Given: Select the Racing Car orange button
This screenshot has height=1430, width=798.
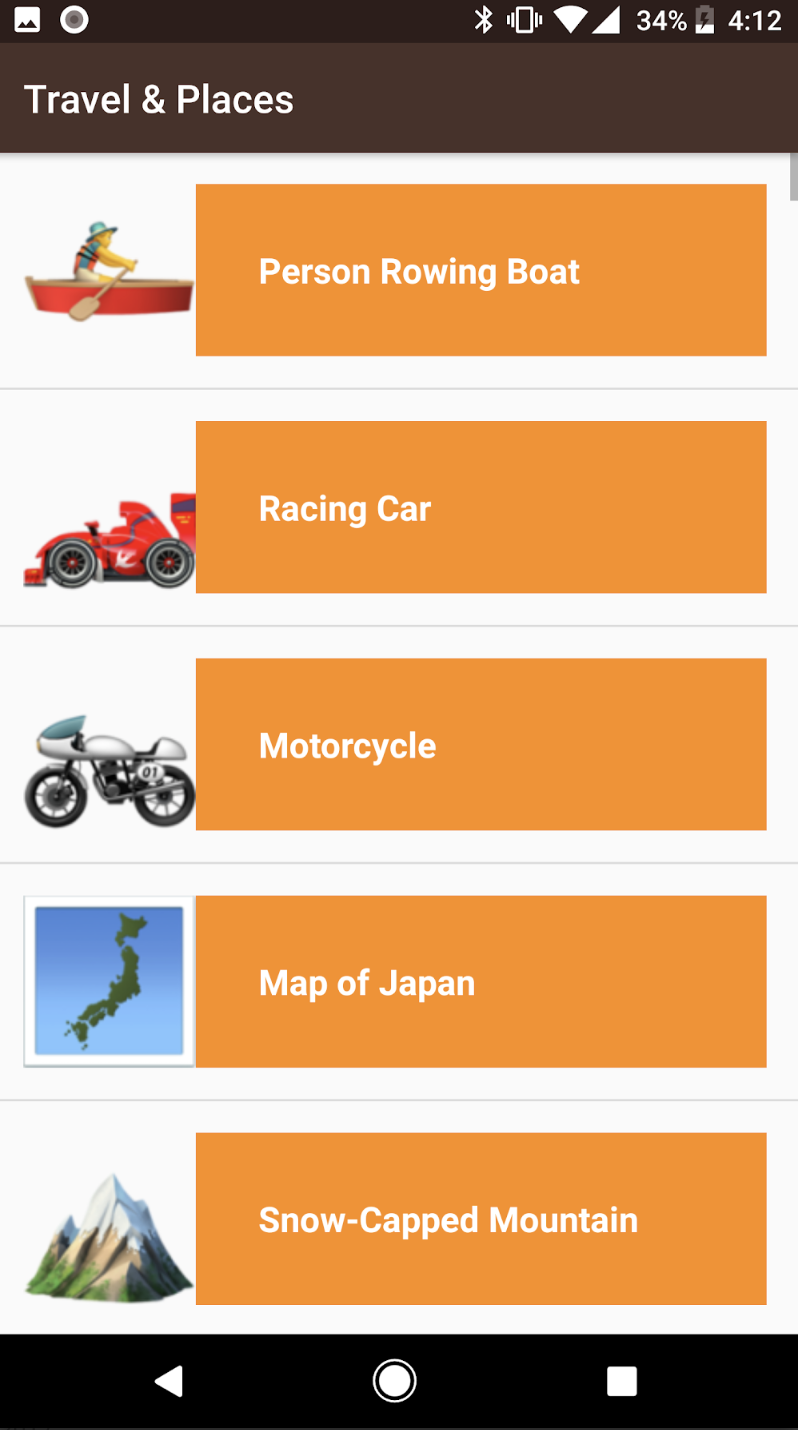Looking at the screenshot, I should 481,507.
